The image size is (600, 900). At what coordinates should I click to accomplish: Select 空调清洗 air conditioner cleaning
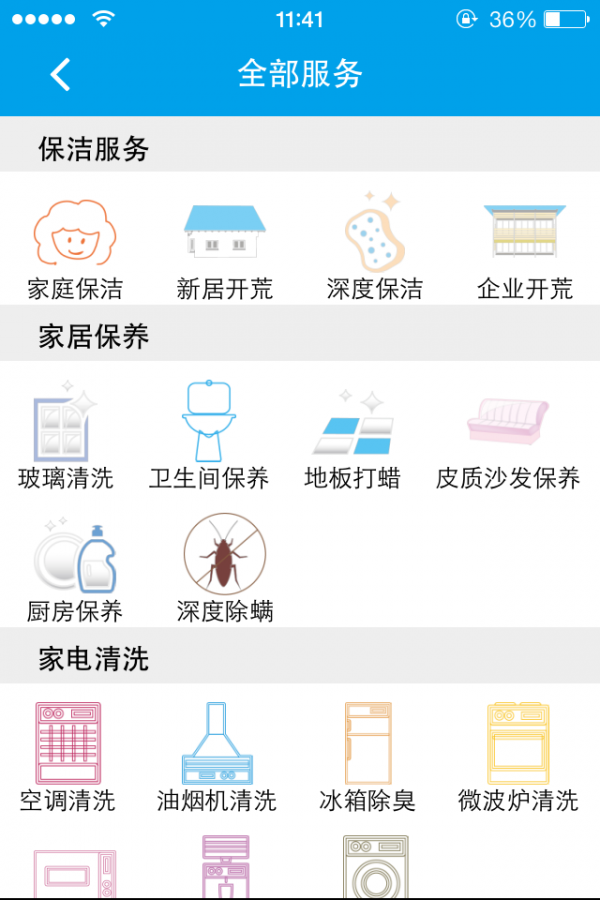(68, 757)
